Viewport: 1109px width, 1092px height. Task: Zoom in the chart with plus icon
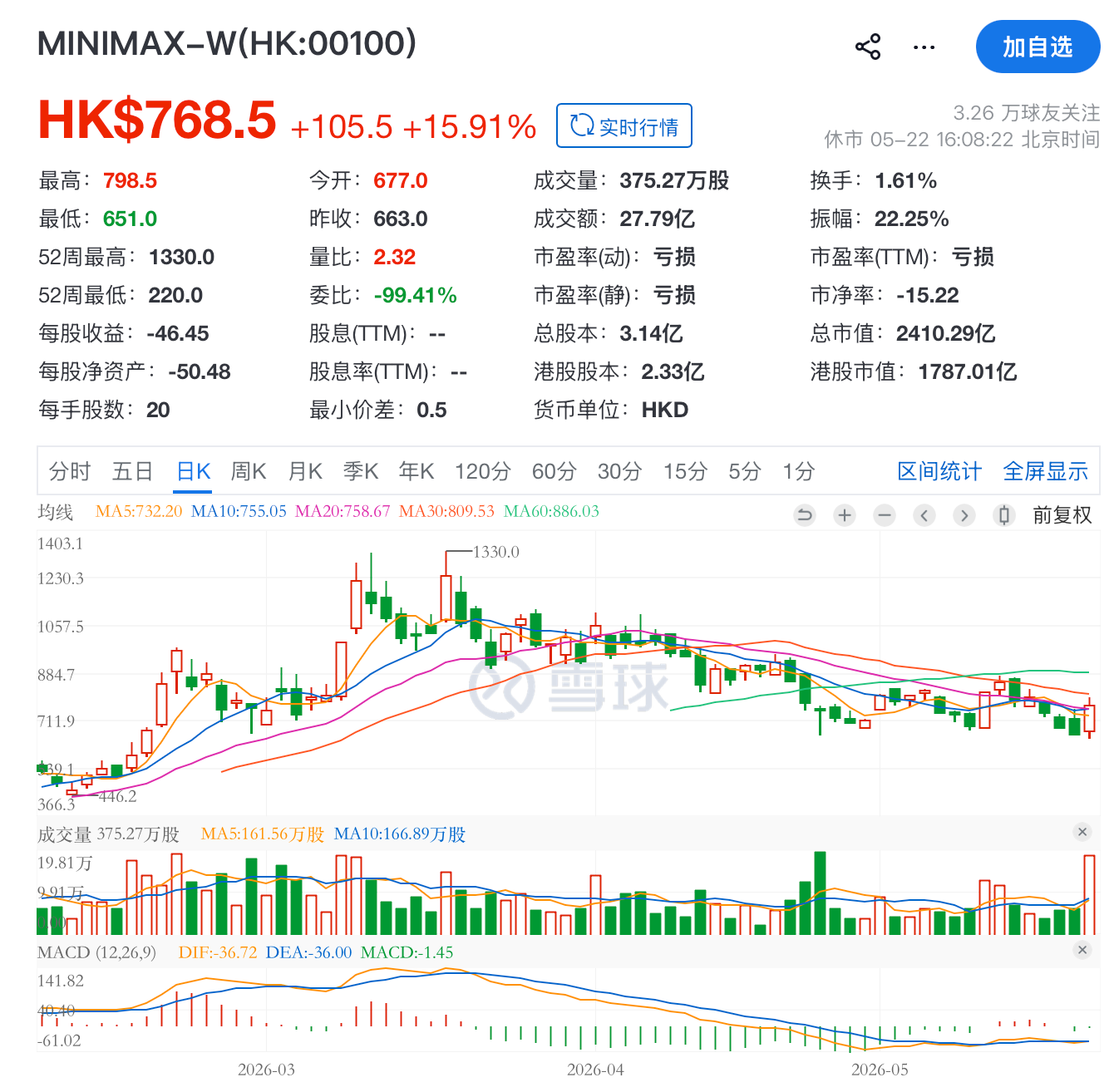click(x=845, y=515)
